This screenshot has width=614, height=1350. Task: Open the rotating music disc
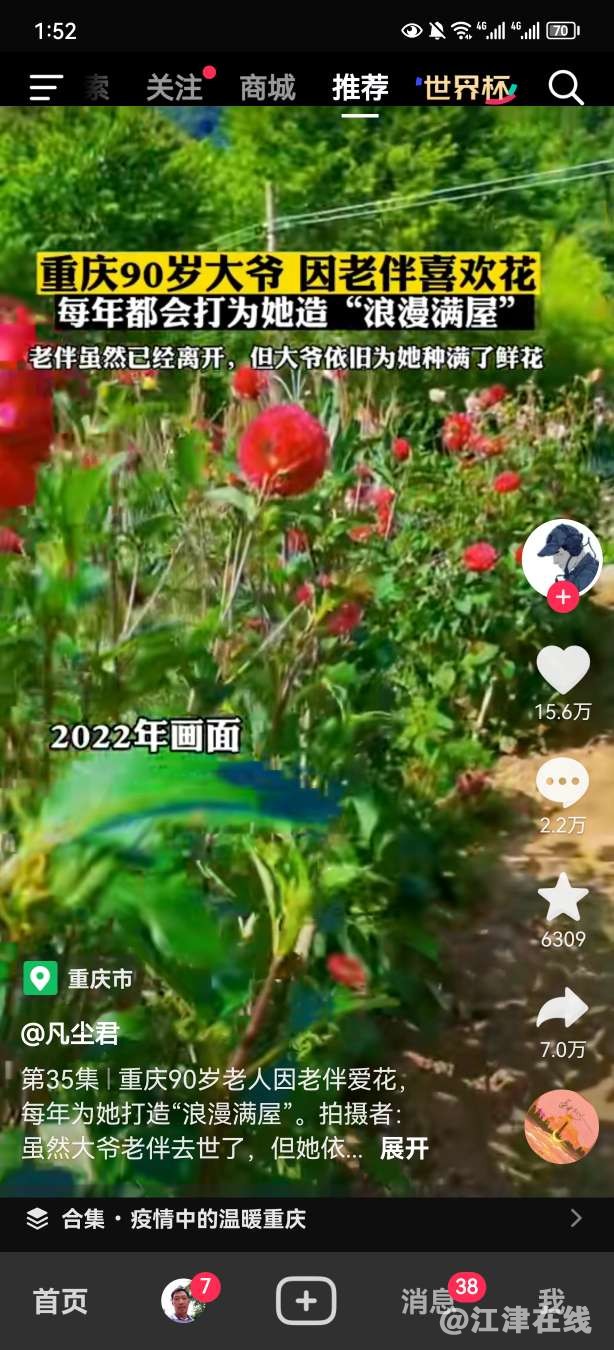pos(562,1126)
